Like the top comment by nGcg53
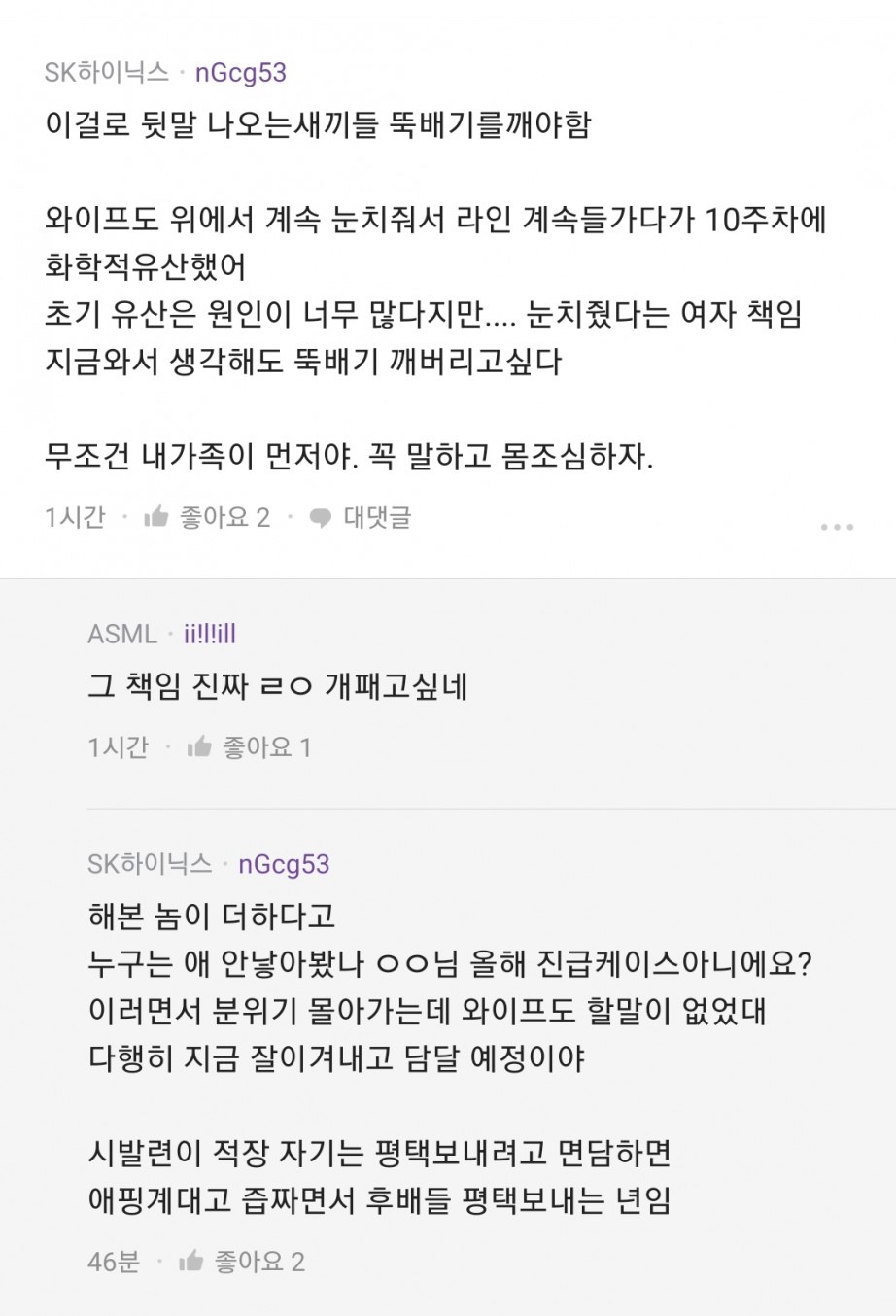 tap(206, 517)
